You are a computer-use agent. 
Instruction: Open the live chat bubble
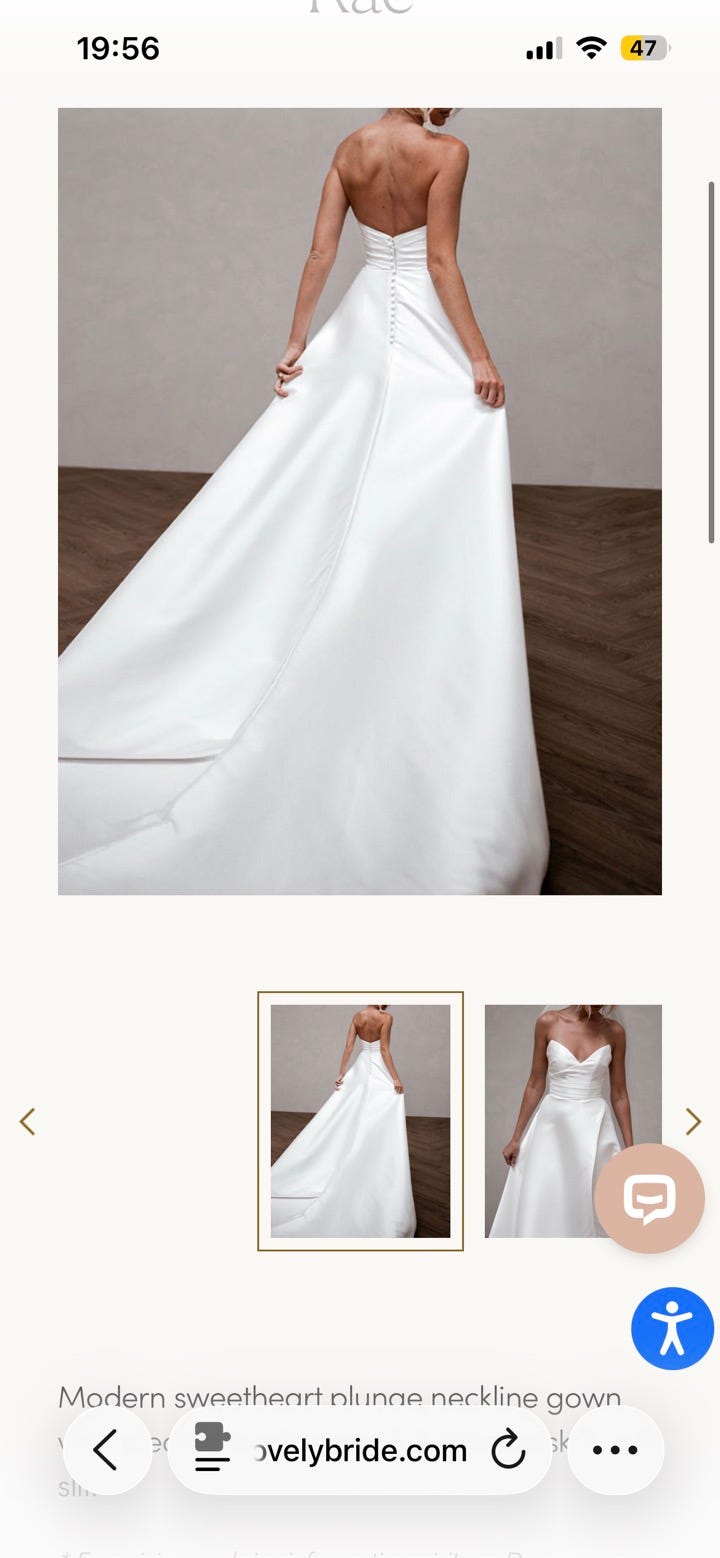point(649,1198)
